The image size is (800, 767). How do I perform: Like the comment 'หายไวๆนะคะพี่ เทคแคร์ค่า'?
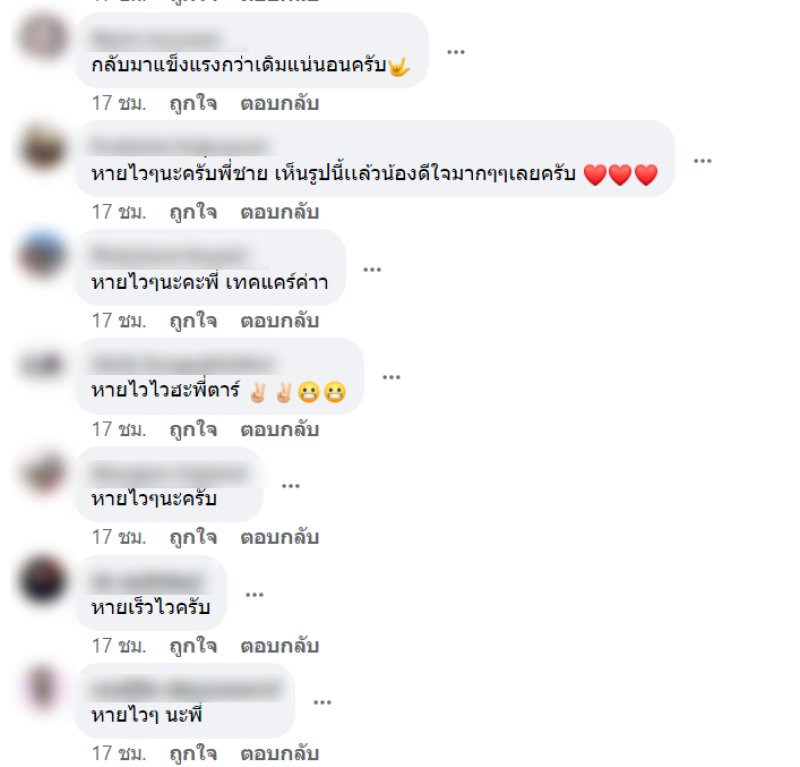point(193,321)
